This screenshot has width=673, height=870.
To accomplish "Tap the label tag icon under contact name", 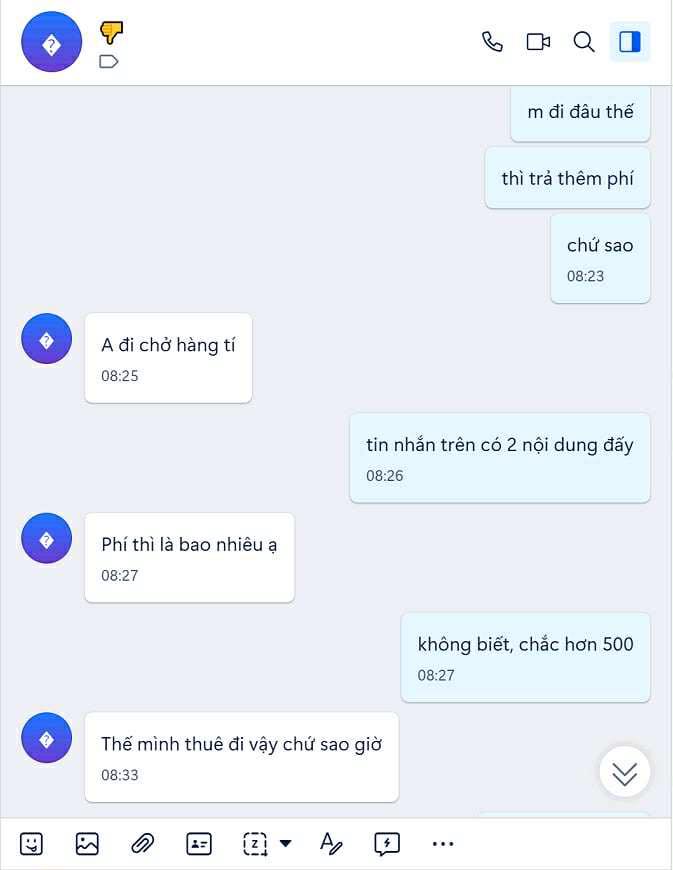I will tap(109, 62).
